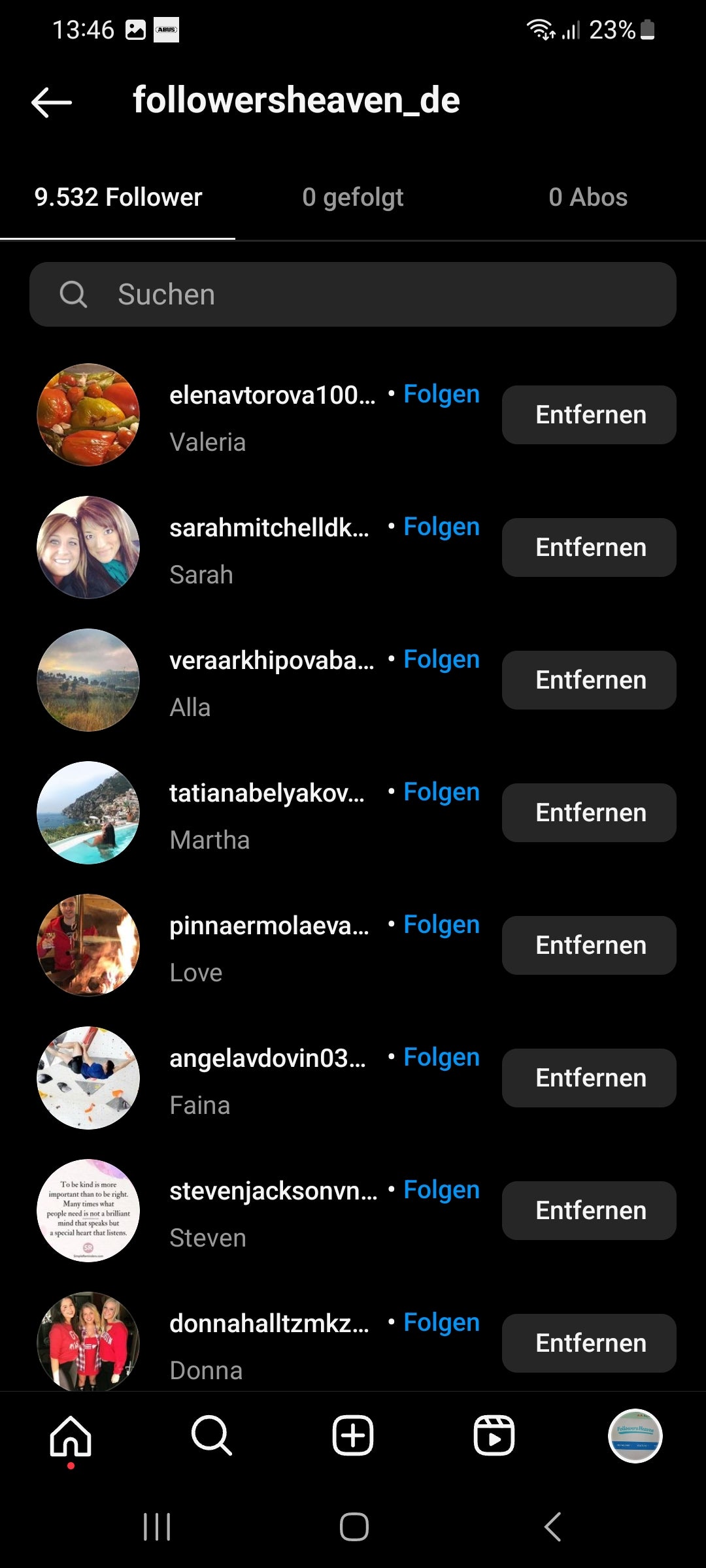
Task: Open your profile tab avatar
Action: (635, 1436)
